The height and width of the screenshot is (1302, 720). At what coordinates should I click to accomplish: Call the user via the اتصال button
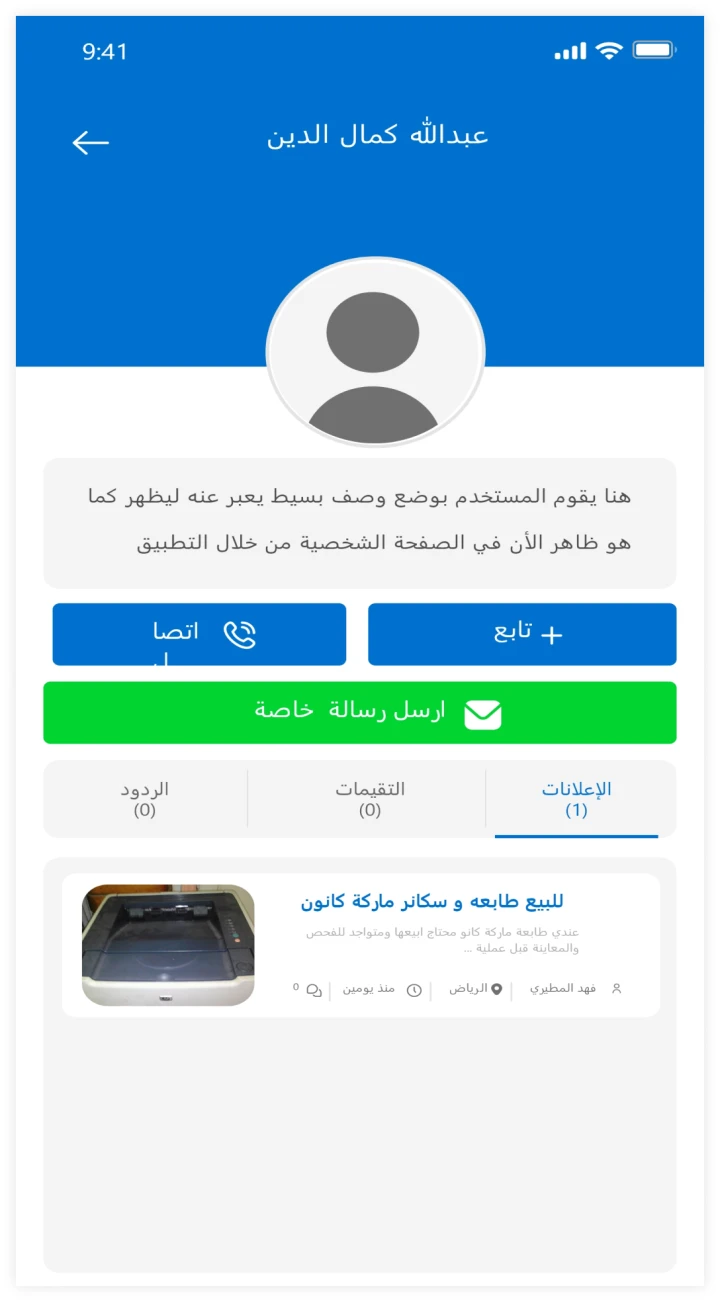tap(199, 634)
